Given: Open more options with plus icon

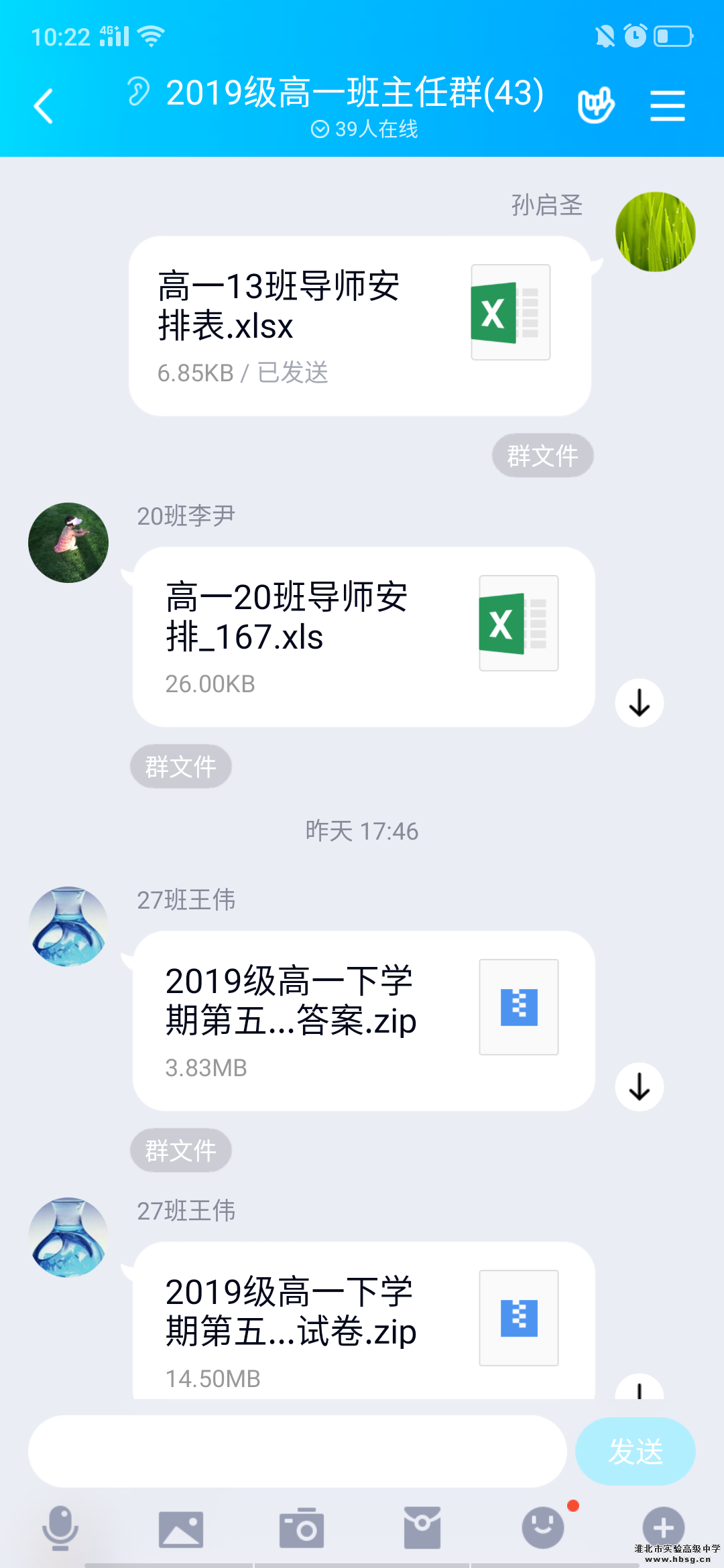Looking at the screenshot, I should [663, 1528].
